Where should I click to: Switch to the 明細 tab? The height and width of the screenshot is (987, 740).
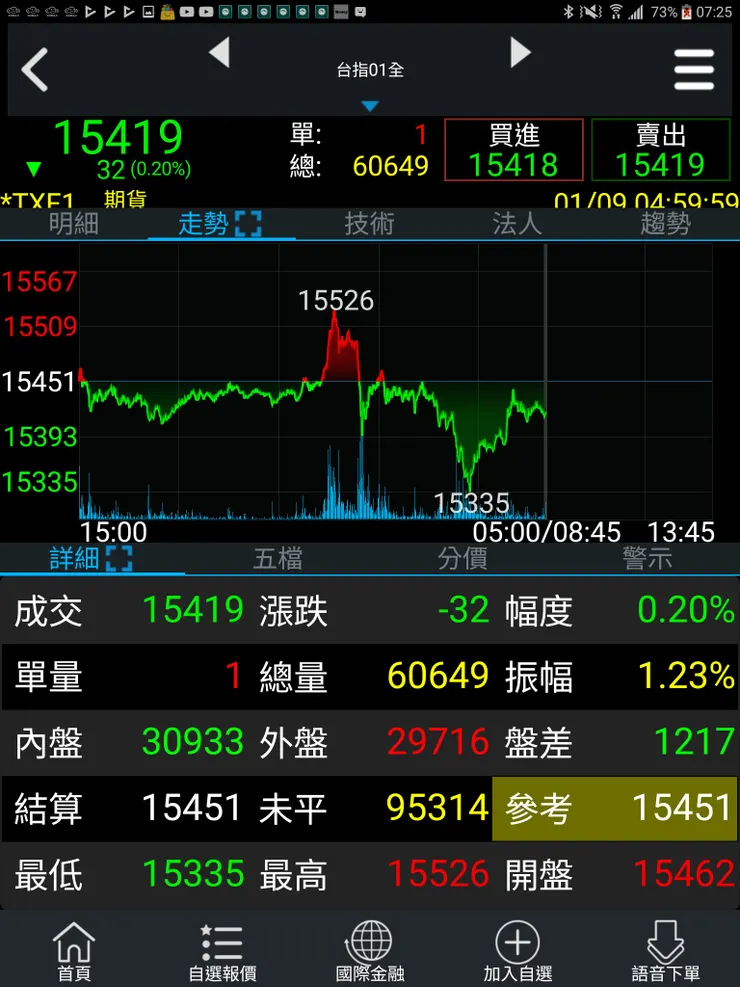point(74,223)
